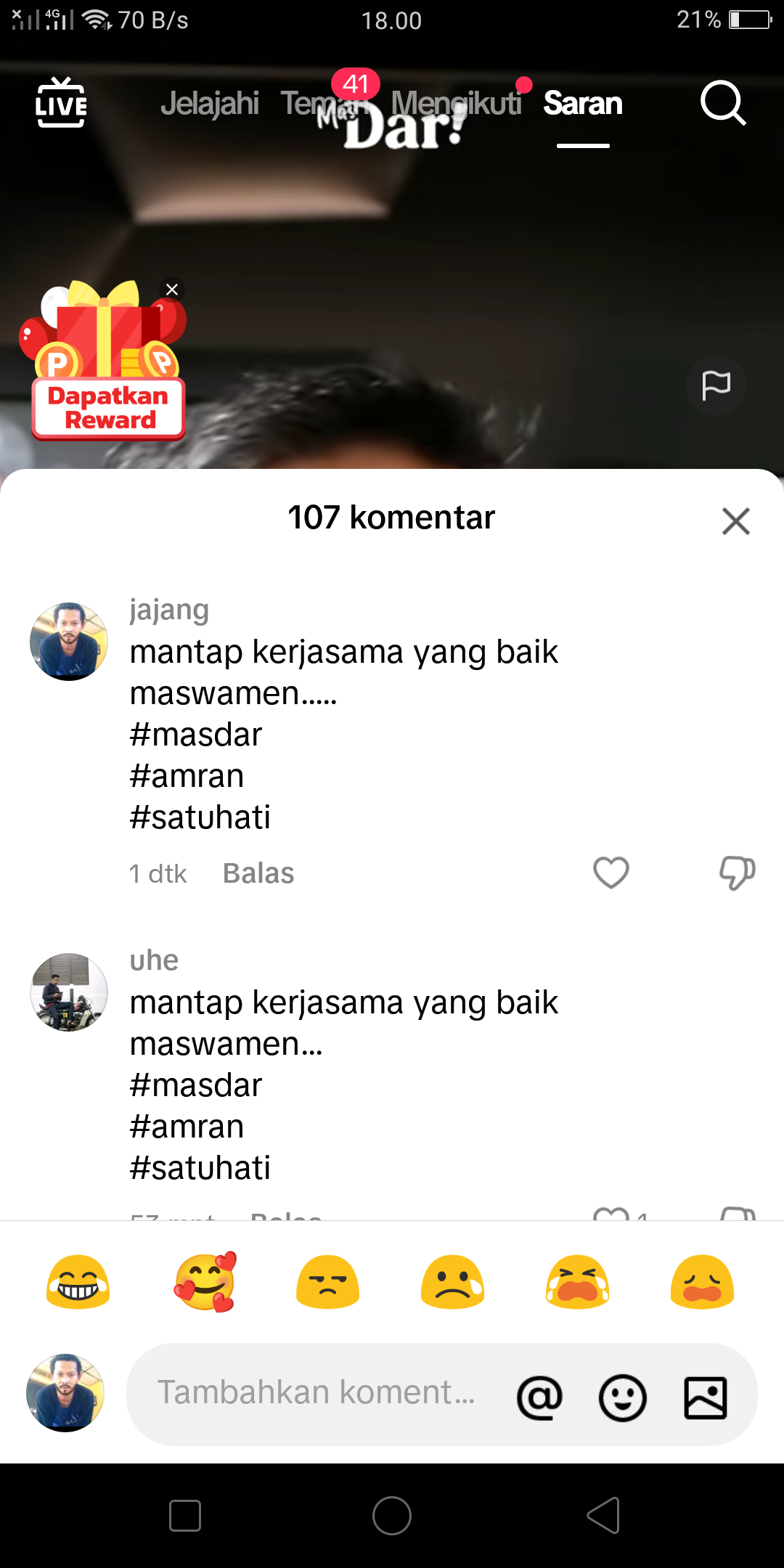Open uhe's profile picture
The width and height of the screenshot is (784, 1568).
(x=69, y=992)
